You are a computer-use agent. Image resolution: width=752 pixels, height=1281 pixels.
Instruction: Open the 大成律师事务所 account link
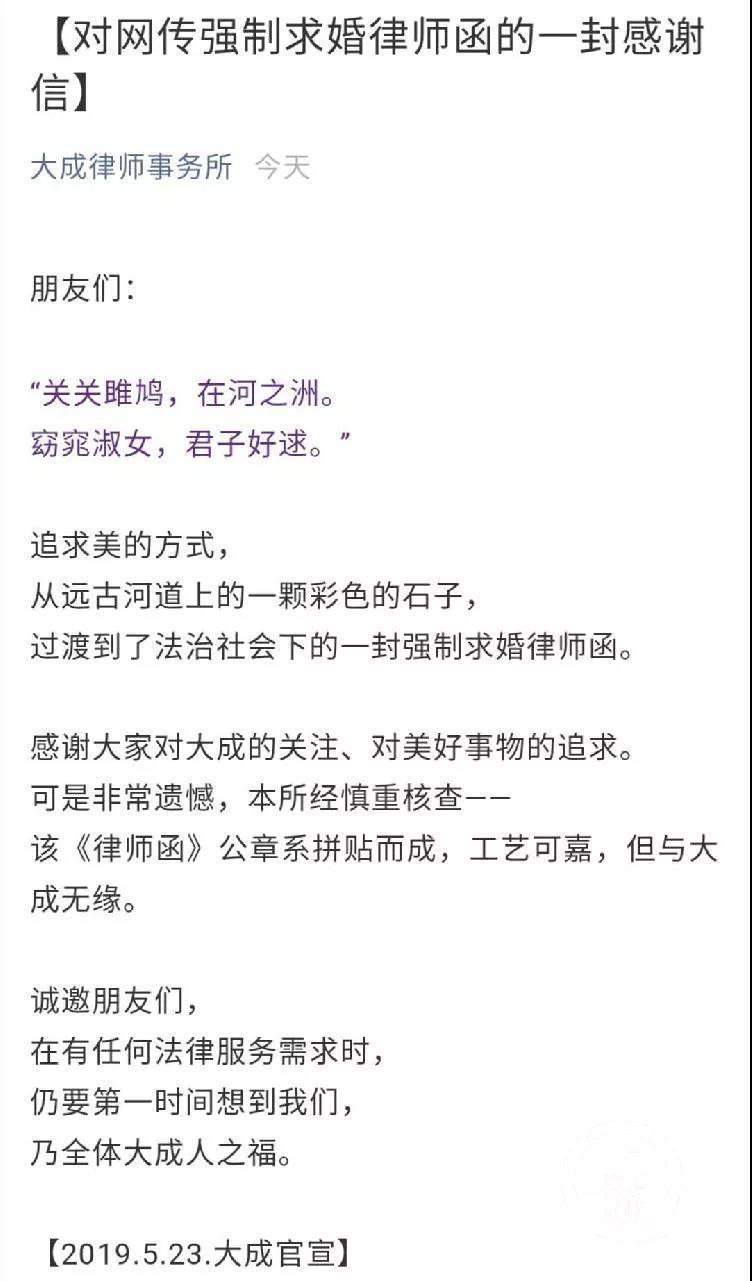click(131, 167)
